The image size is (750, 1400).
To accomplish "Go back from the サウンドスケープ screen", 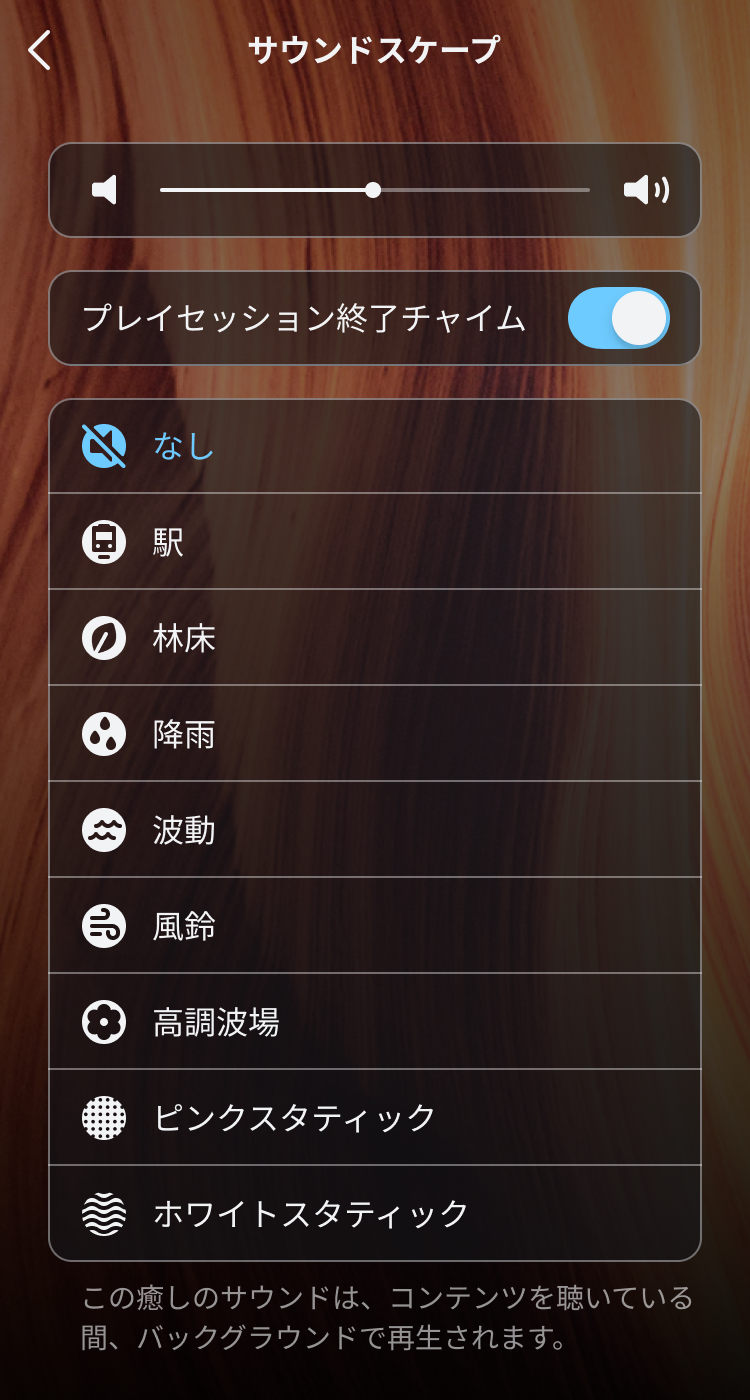I will pos(40,50).
